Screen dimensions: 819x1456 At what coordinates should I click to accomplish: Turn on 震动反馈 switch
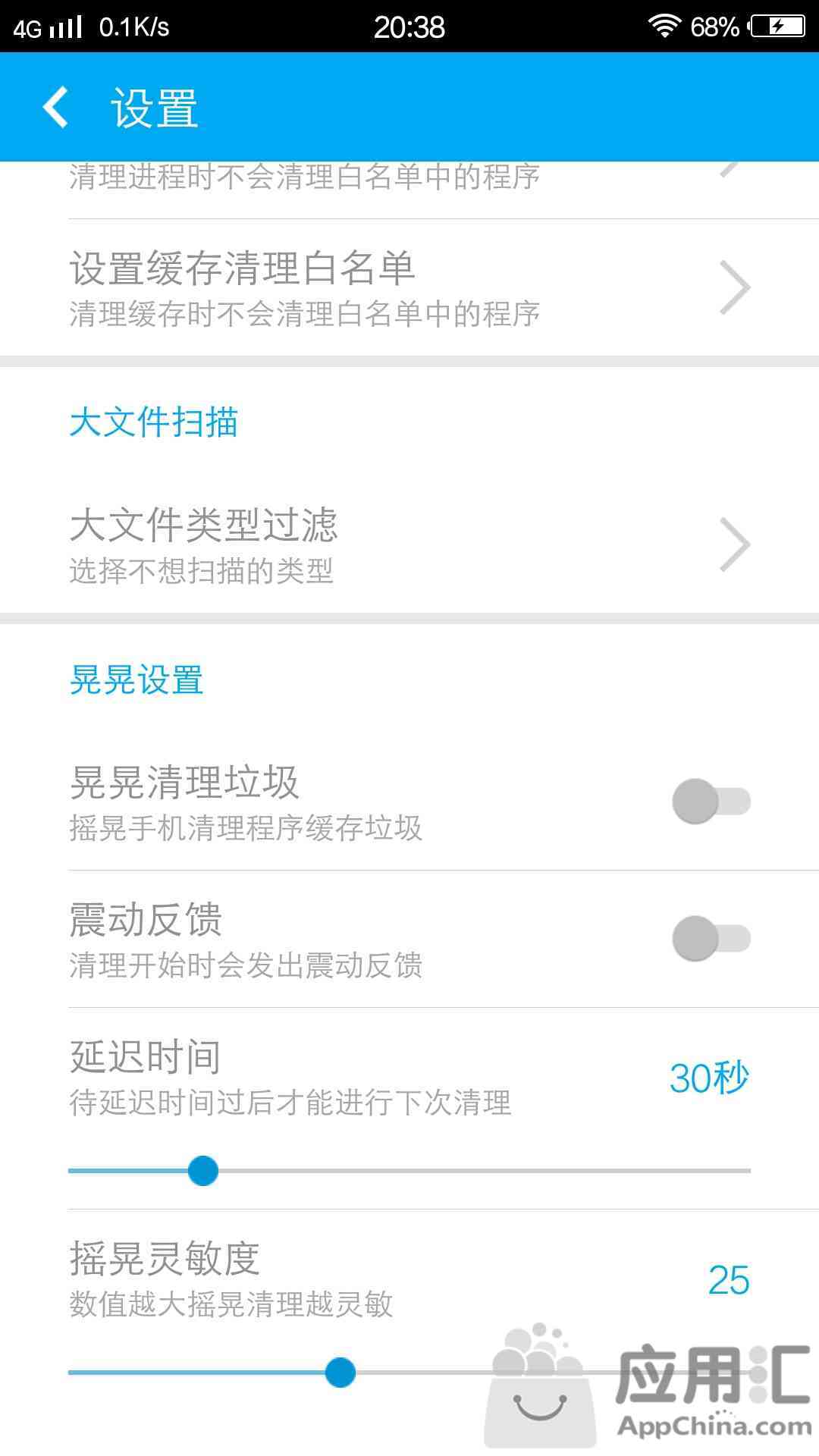point(711,939)
